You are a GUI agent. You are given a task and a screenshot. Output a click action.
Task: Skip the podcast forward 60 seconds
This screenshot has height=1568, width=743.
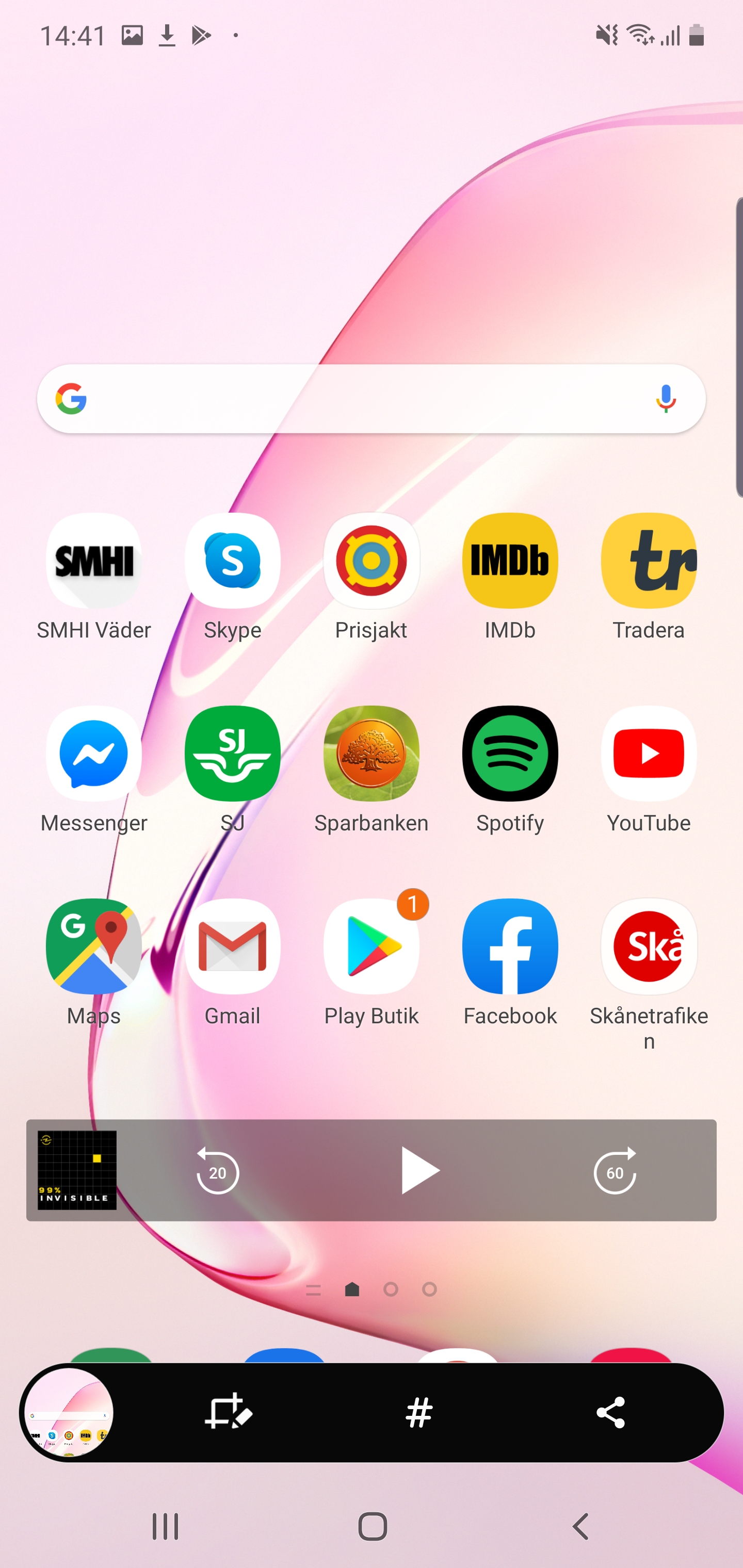(615, 1171)
